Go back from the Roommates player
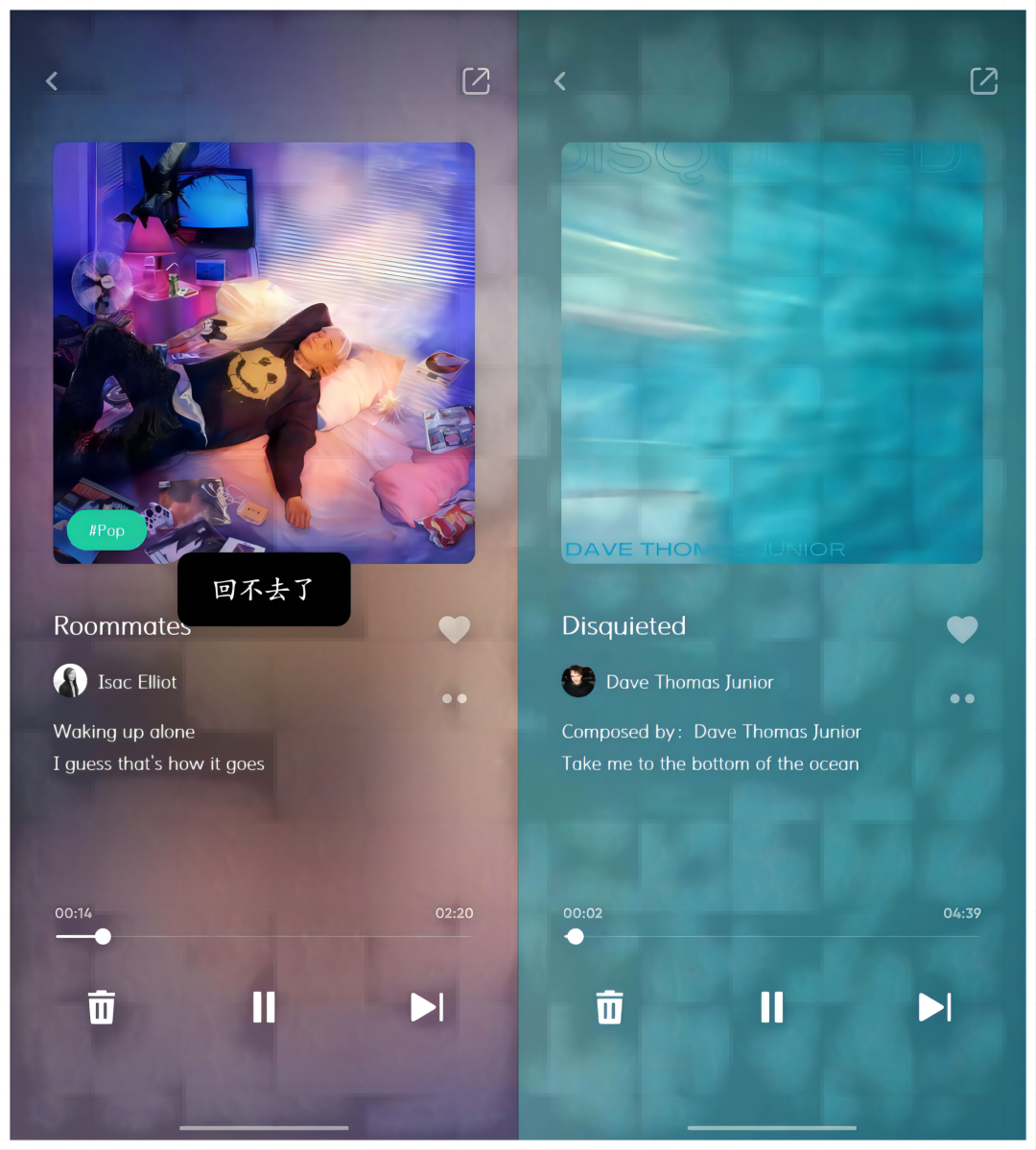The width and height of the screenshot is (1036, 1150). coord(52,82)
